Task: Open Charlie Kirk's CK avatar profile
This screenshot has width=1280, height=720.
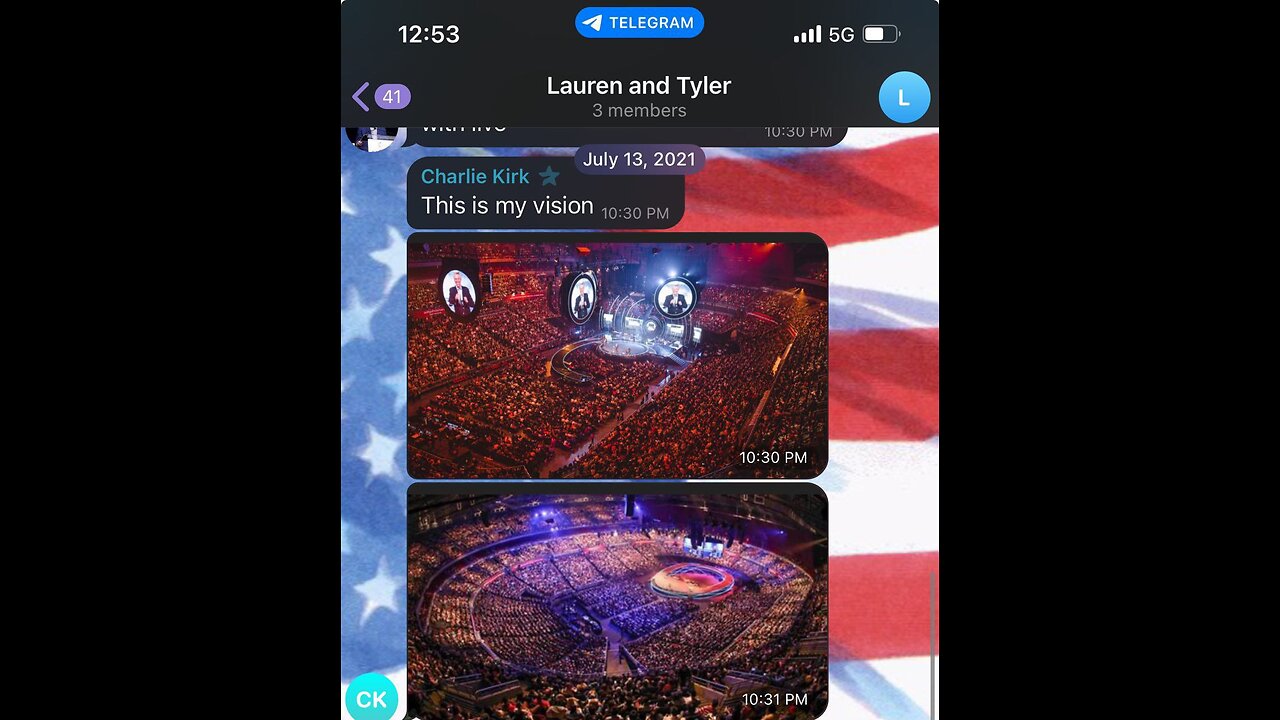Action: coord(371,697)
